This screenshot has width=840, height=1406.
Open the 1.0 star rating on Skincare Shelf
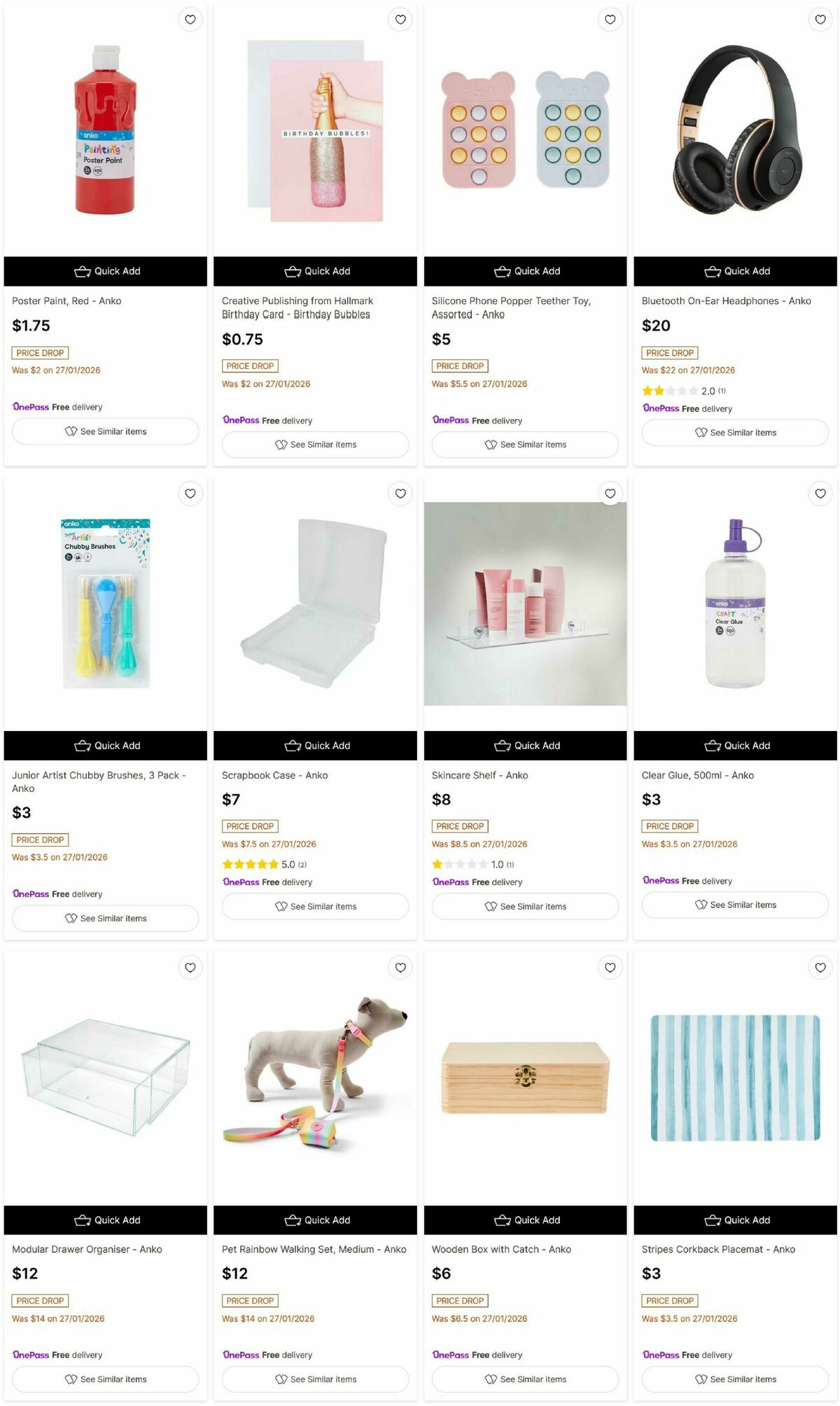click(471, 864)
